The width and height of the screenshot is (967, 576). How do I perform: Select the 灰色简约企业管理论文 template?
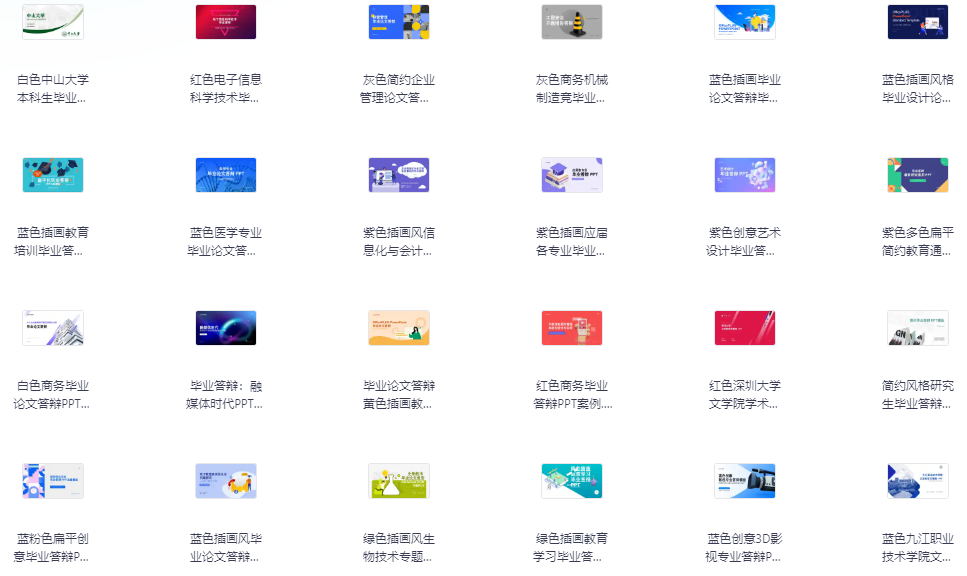pyautogui.click(x=399, y=22)
